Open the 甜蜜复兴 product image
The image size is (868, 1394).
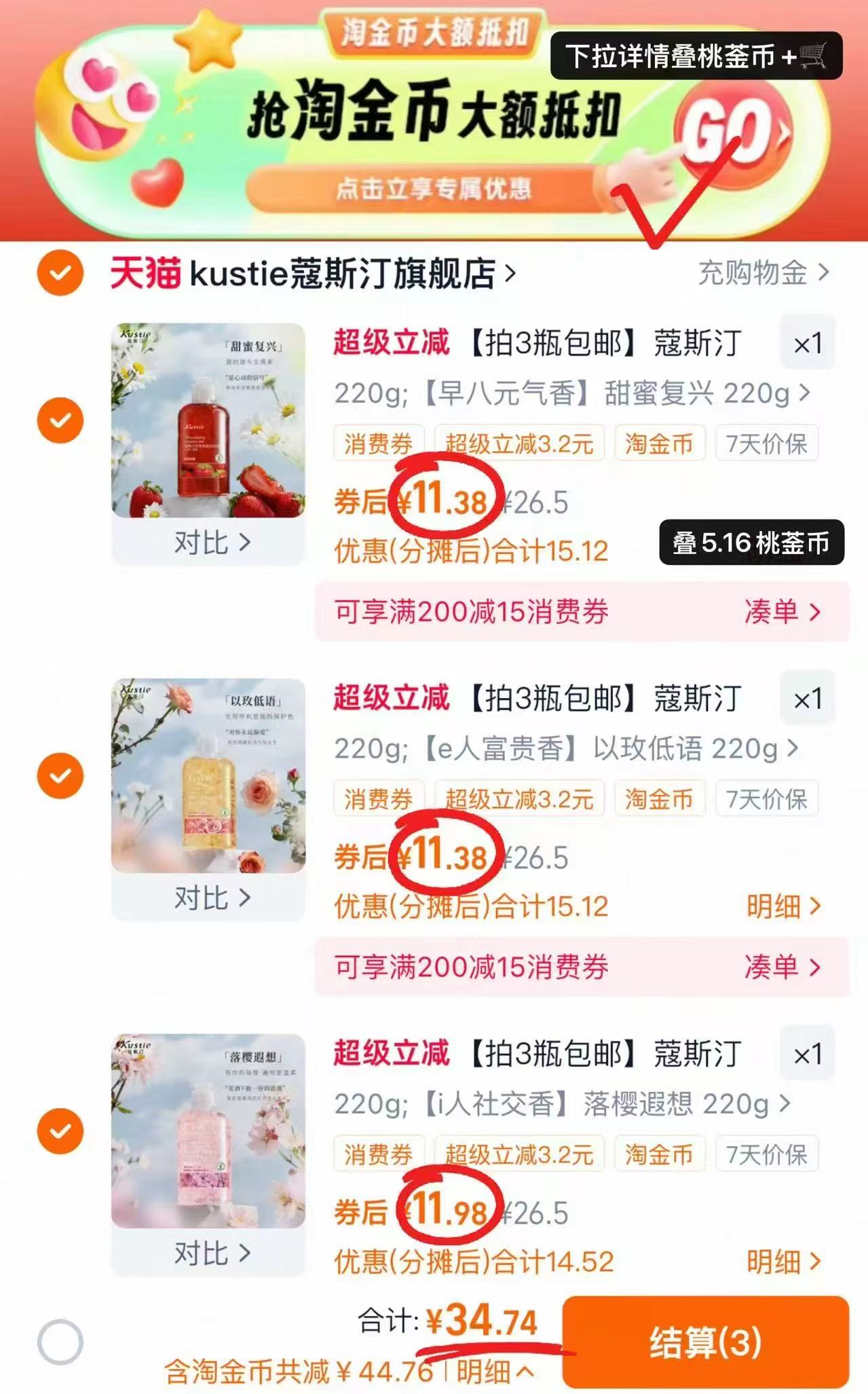[x=208, y=420]
